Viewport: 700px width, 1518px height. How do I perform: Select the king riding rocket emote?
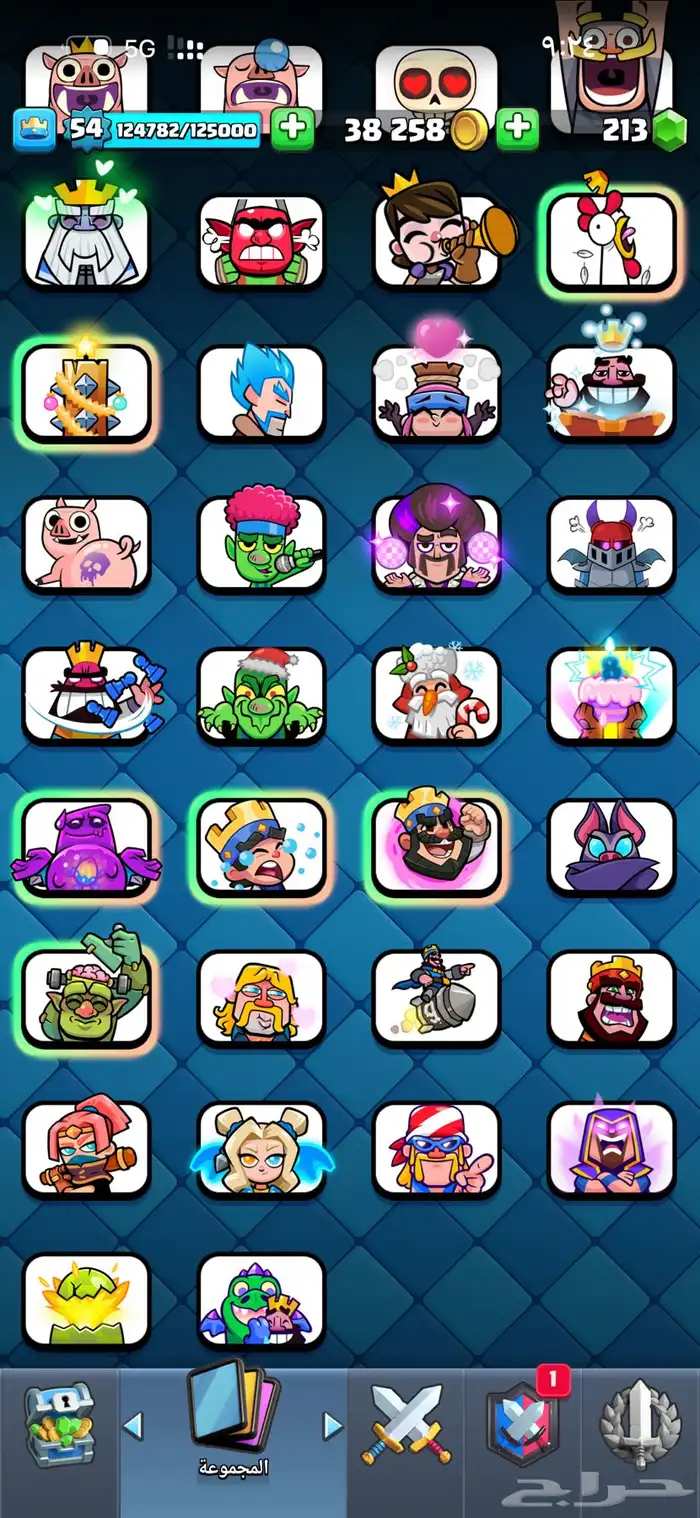pyautogui.click(x=437, y=996)
